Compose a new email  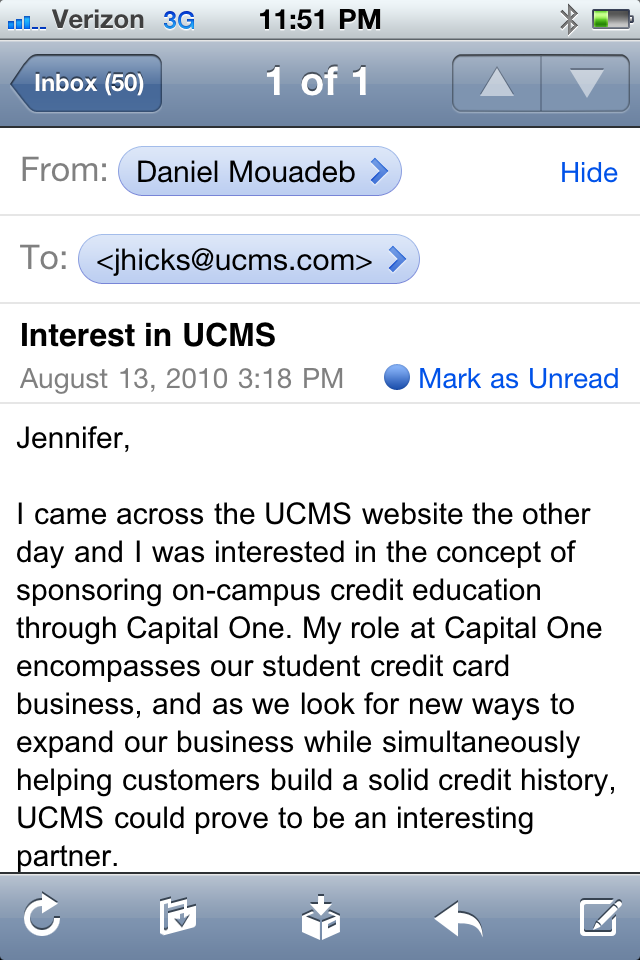point(600,916)
